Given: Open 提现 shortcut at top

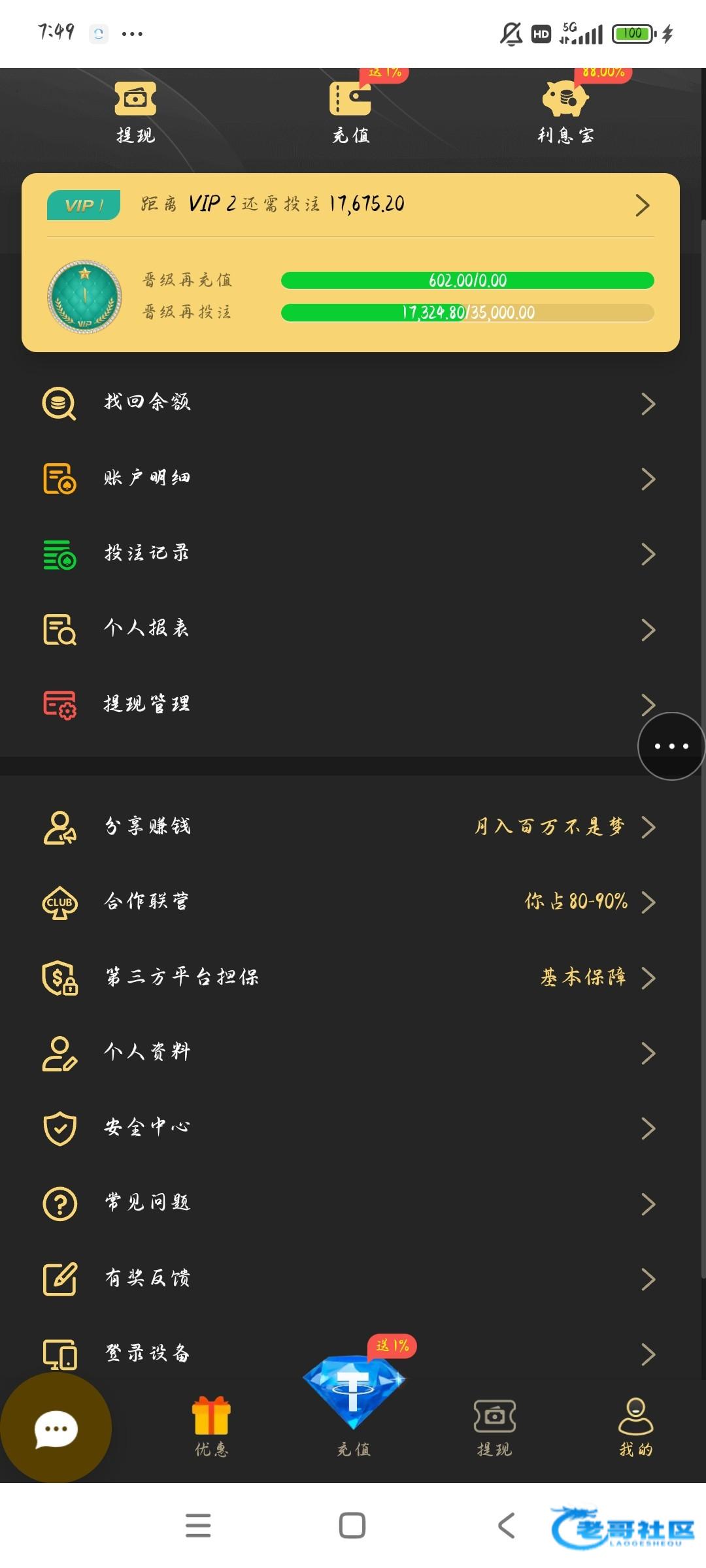Looking at the screenshot, I should (135, 112).
